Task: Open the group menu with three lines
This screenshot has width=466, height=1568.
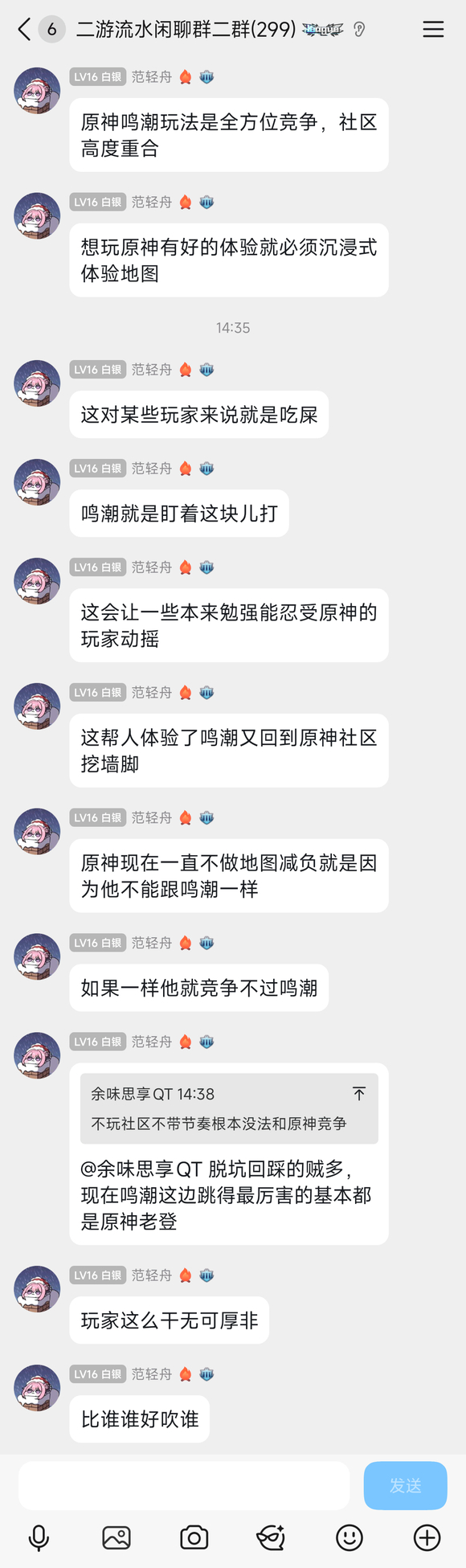Action: click(x=433, y=30)
